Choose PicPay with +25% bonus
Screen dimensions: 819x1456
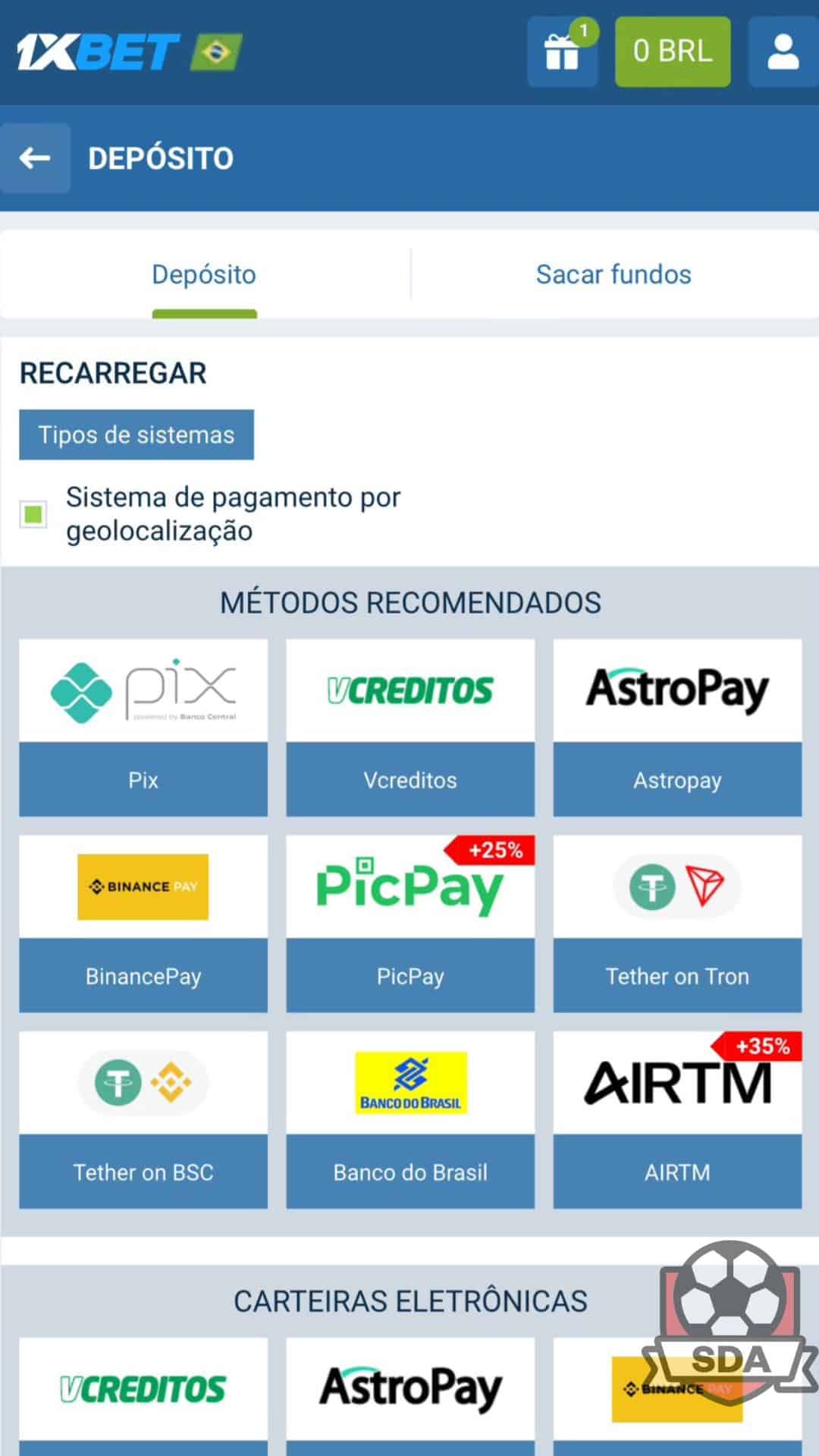point(410,923)
